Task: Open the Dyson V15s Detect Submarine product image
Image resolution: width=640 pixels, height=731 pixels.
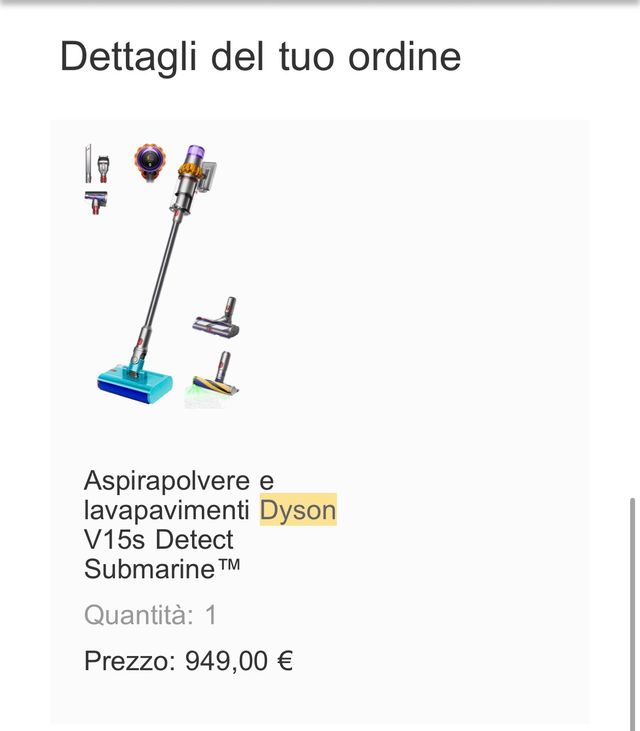Action: pyautogui.click(x=162, y=276)
